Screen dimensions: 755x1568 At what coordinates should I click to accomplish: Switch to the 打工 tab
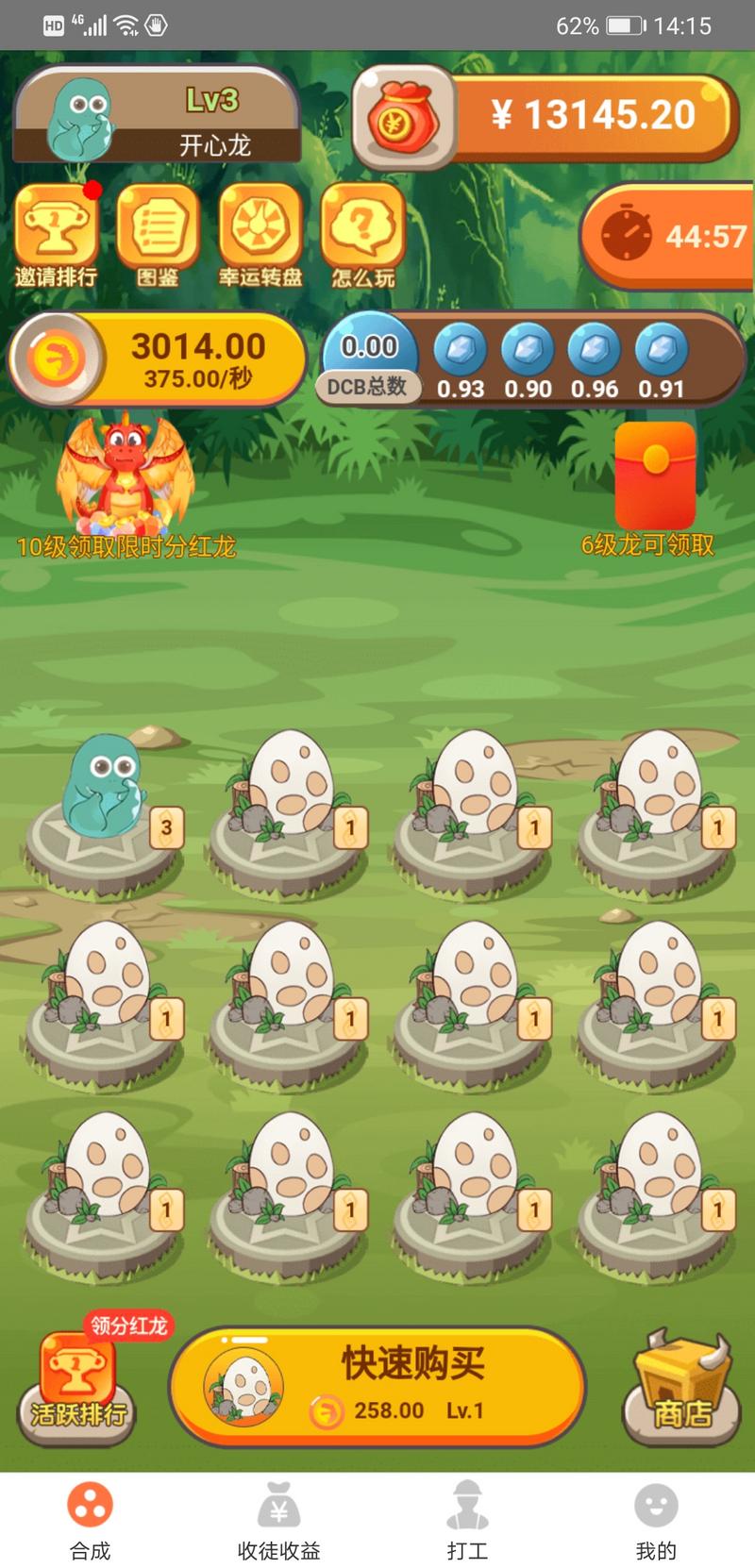coord(467,1521)
